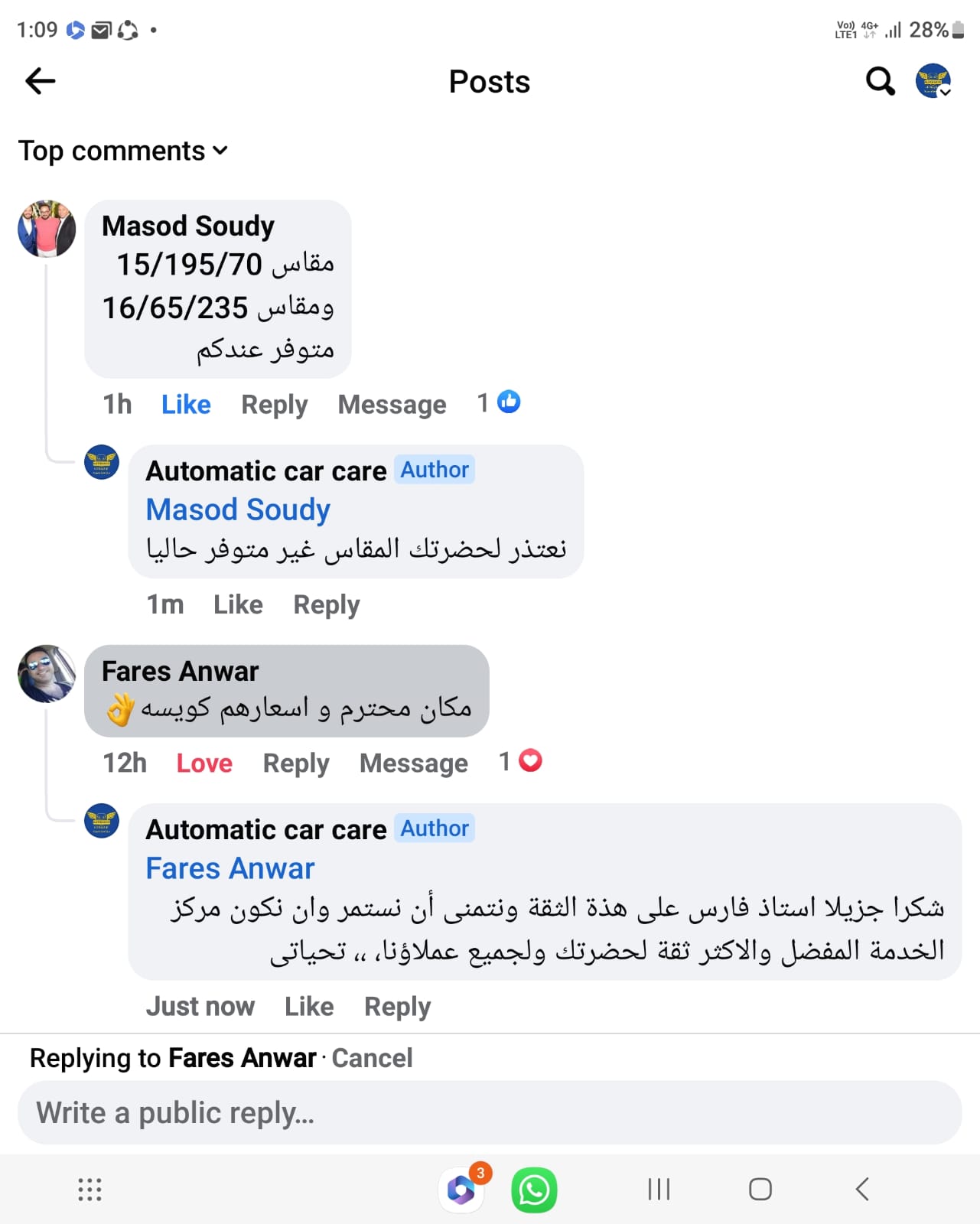Like the author's 1m reply

[238, 604]
